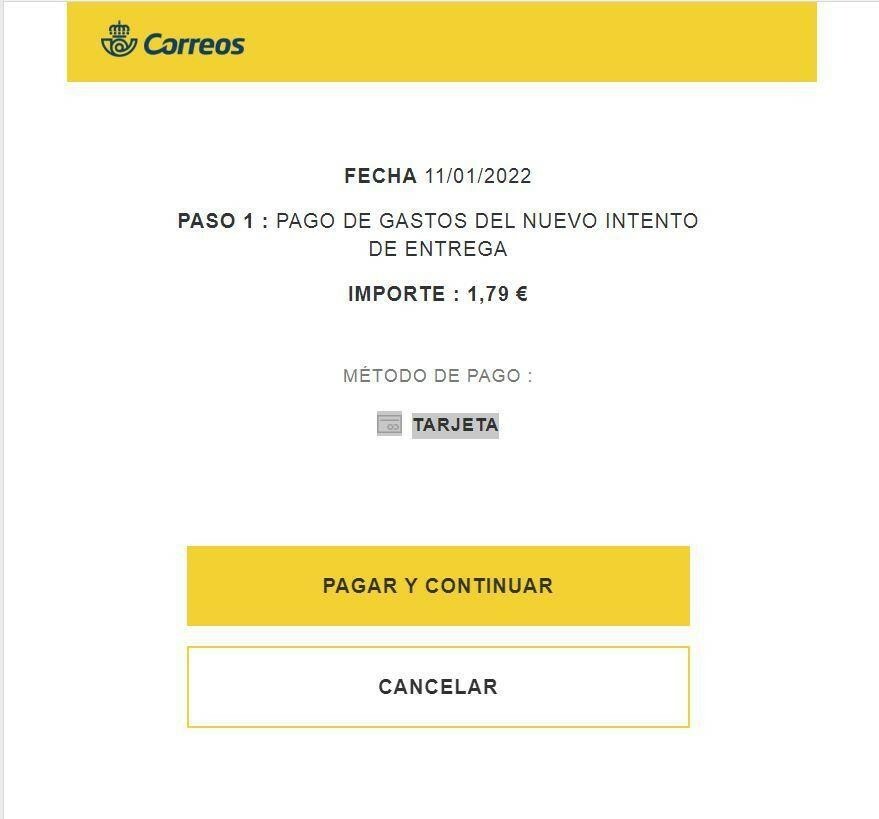879x819 pixels.
Task: Cancel the payment with Cancelar
Action: coord(438,687)
